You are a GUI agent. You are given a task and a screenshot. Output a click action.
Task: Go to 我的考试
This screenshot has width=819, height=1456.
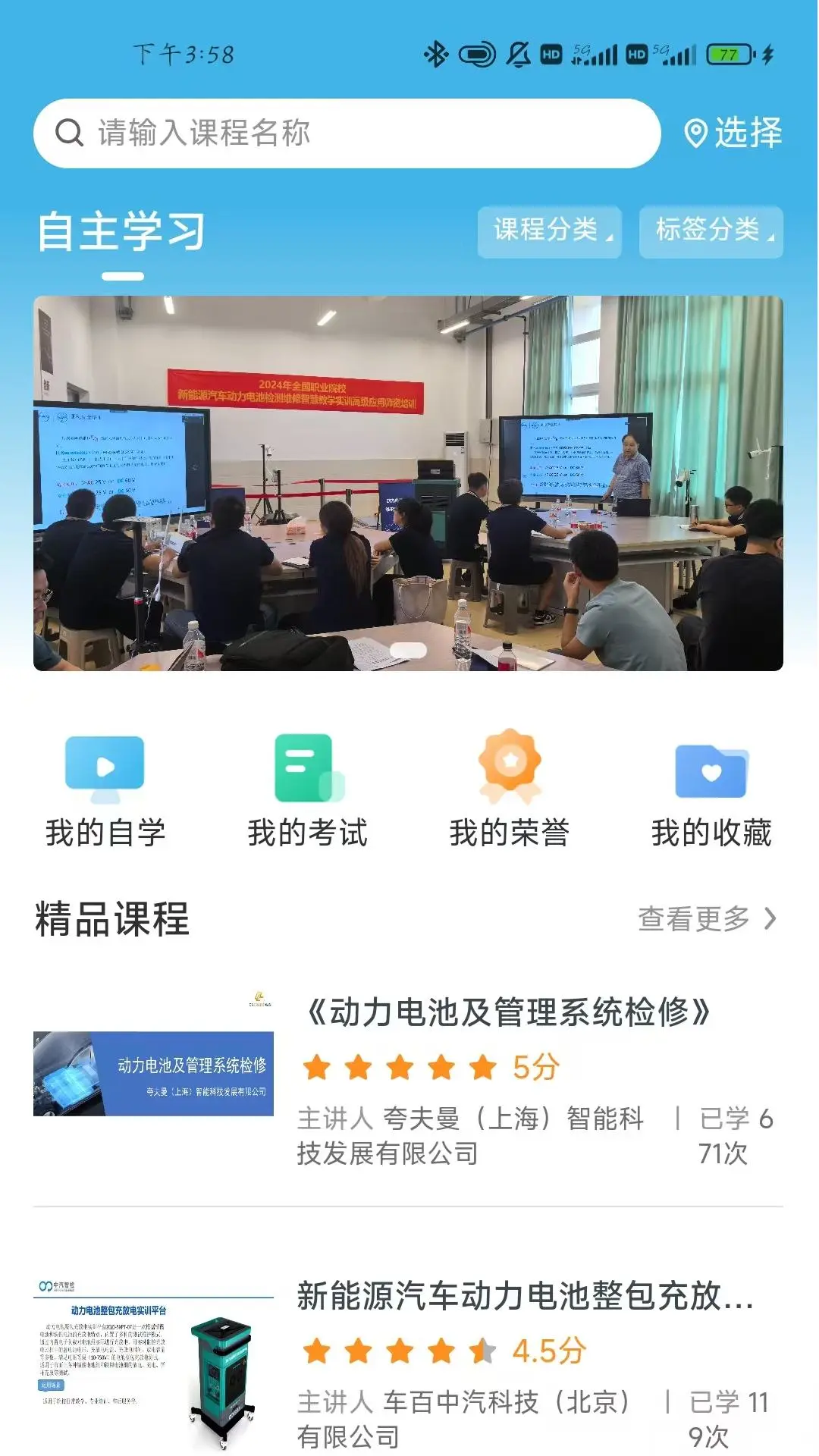(307, 791)
